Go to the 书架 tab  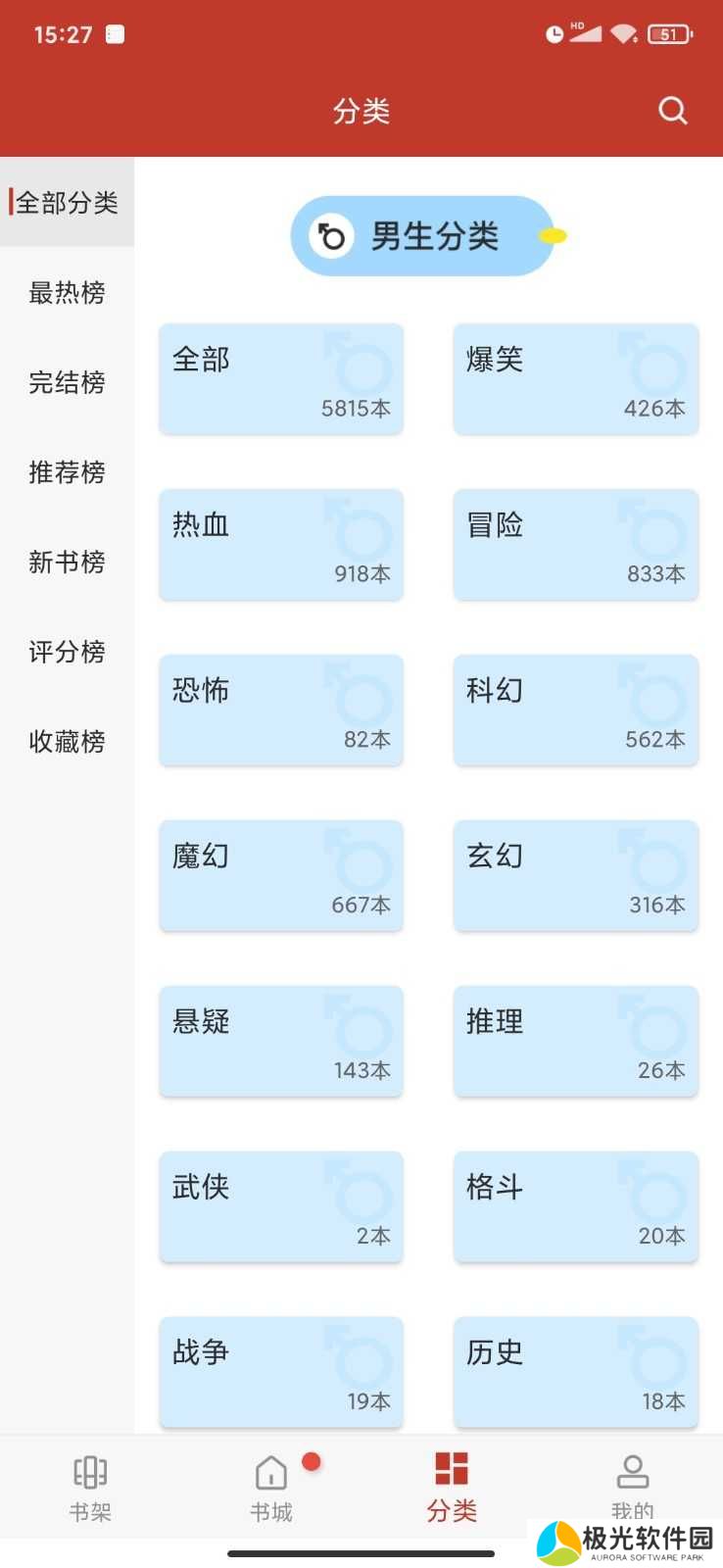click(x=90, y=1487)
